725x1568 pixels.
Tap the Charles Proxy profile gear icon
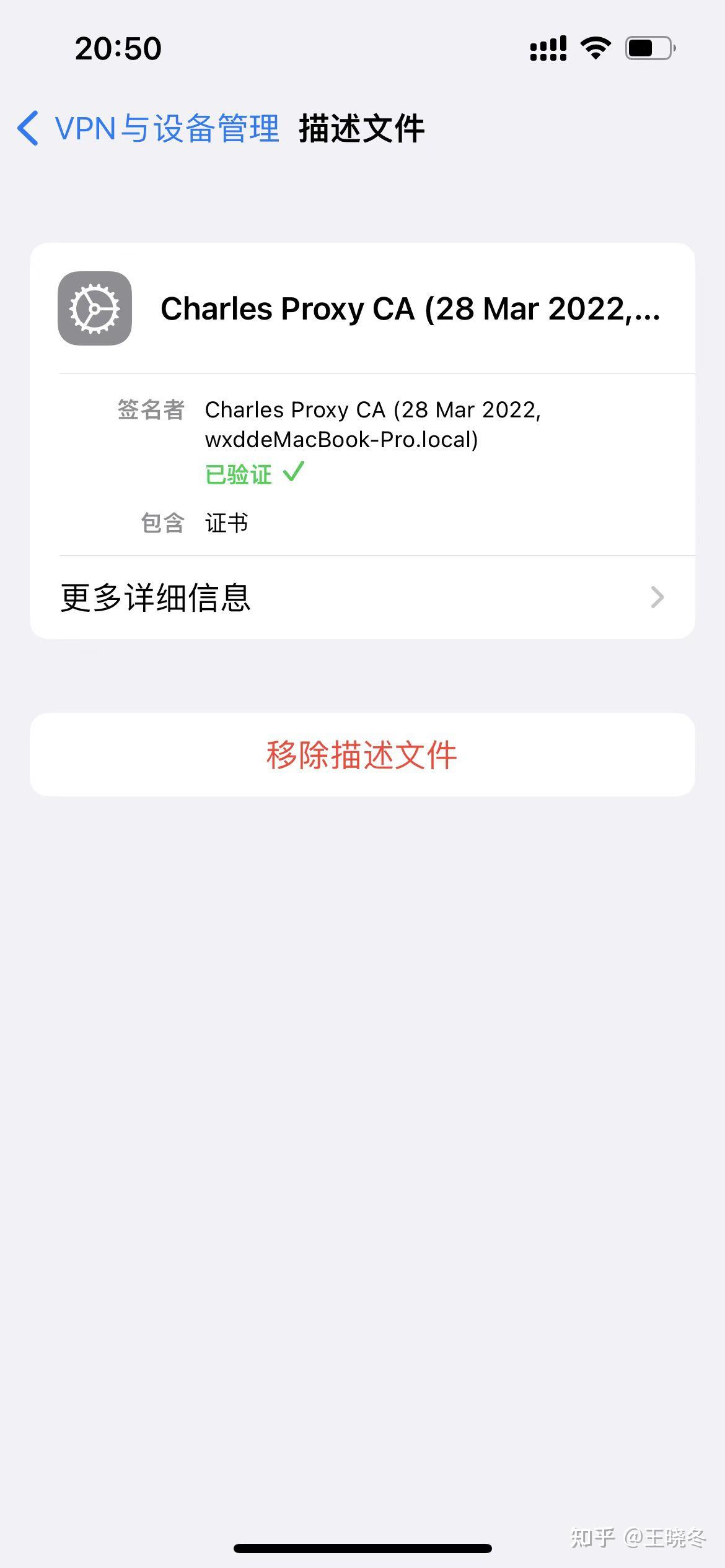click(94, 309)
